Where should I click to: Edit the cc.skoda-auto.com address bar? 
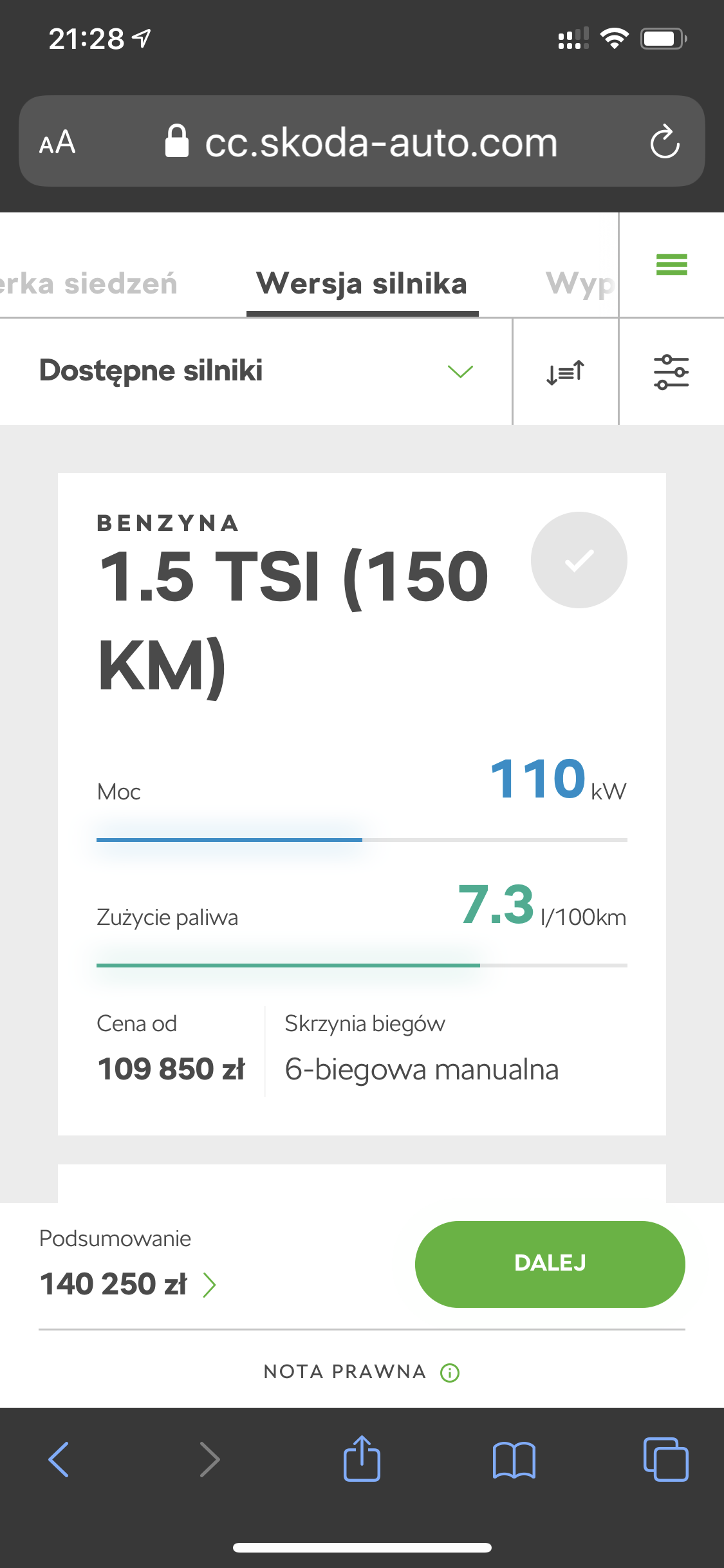pyautogui.click(x=380, y=142)
